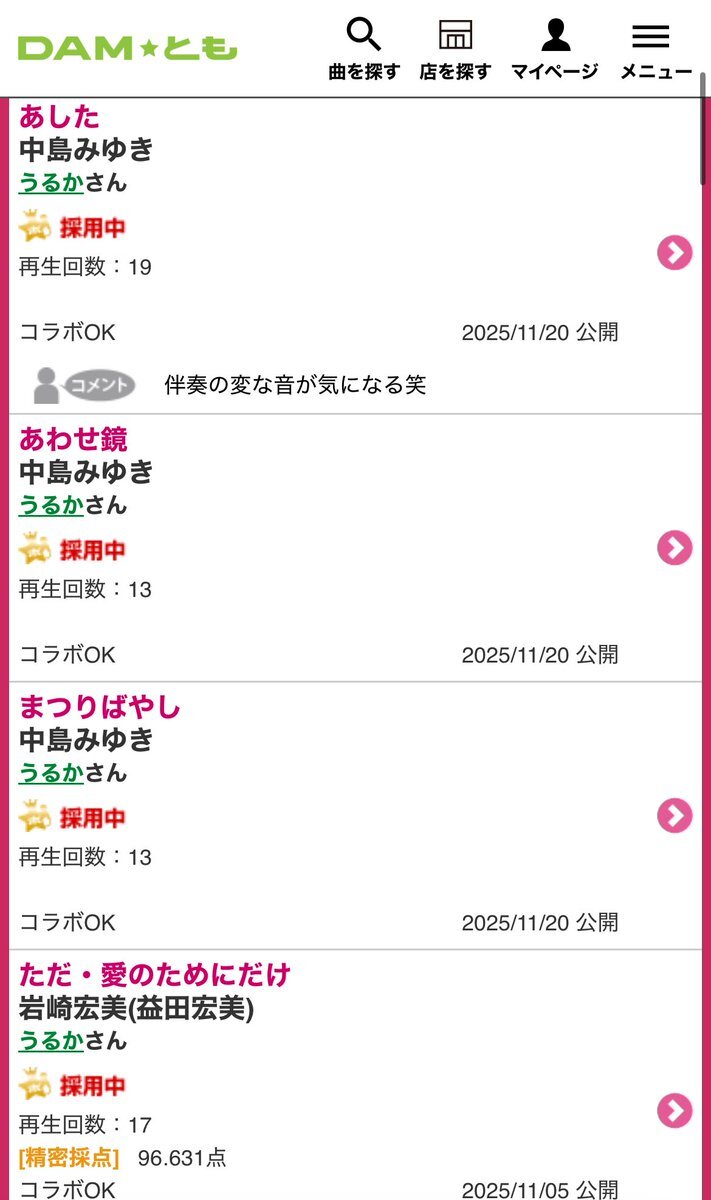Tap the pink arrow for まつりばやし
The width and height of the screenshot is (711, 1200).
(675, 816)
